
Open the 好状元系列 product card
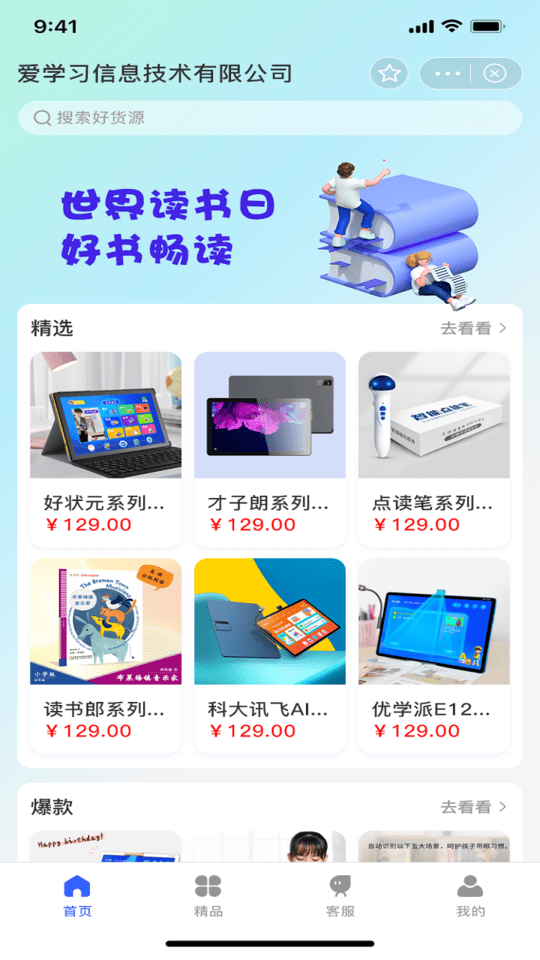[105, 449]
